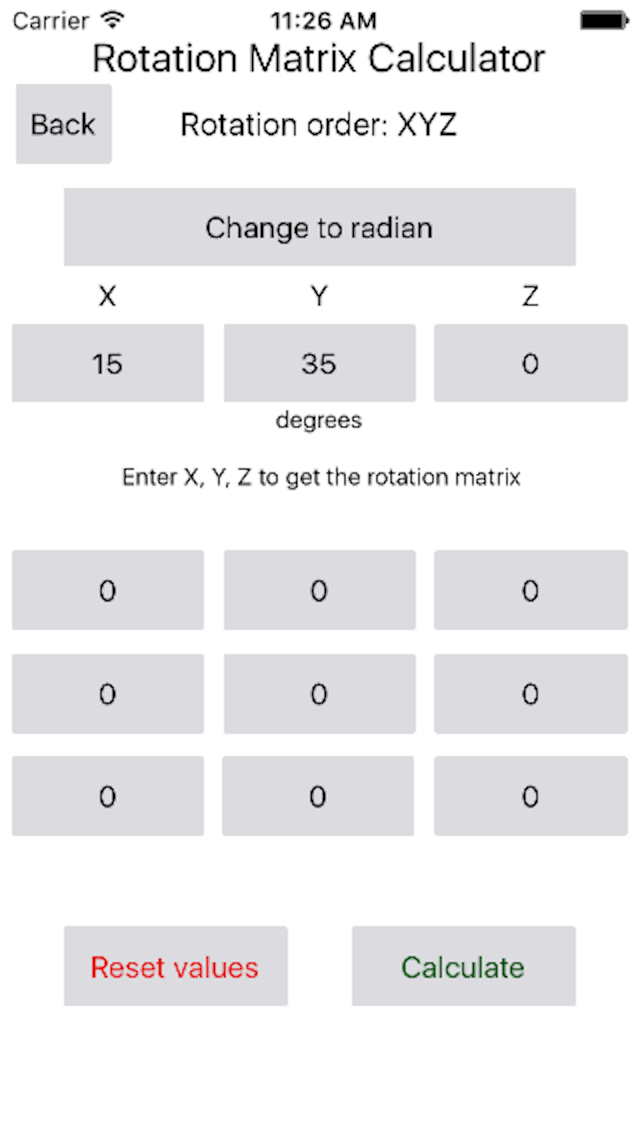This screenshot has width=640, height=1136.
Task: Reset values with the red button
Action: coord(175,966)
